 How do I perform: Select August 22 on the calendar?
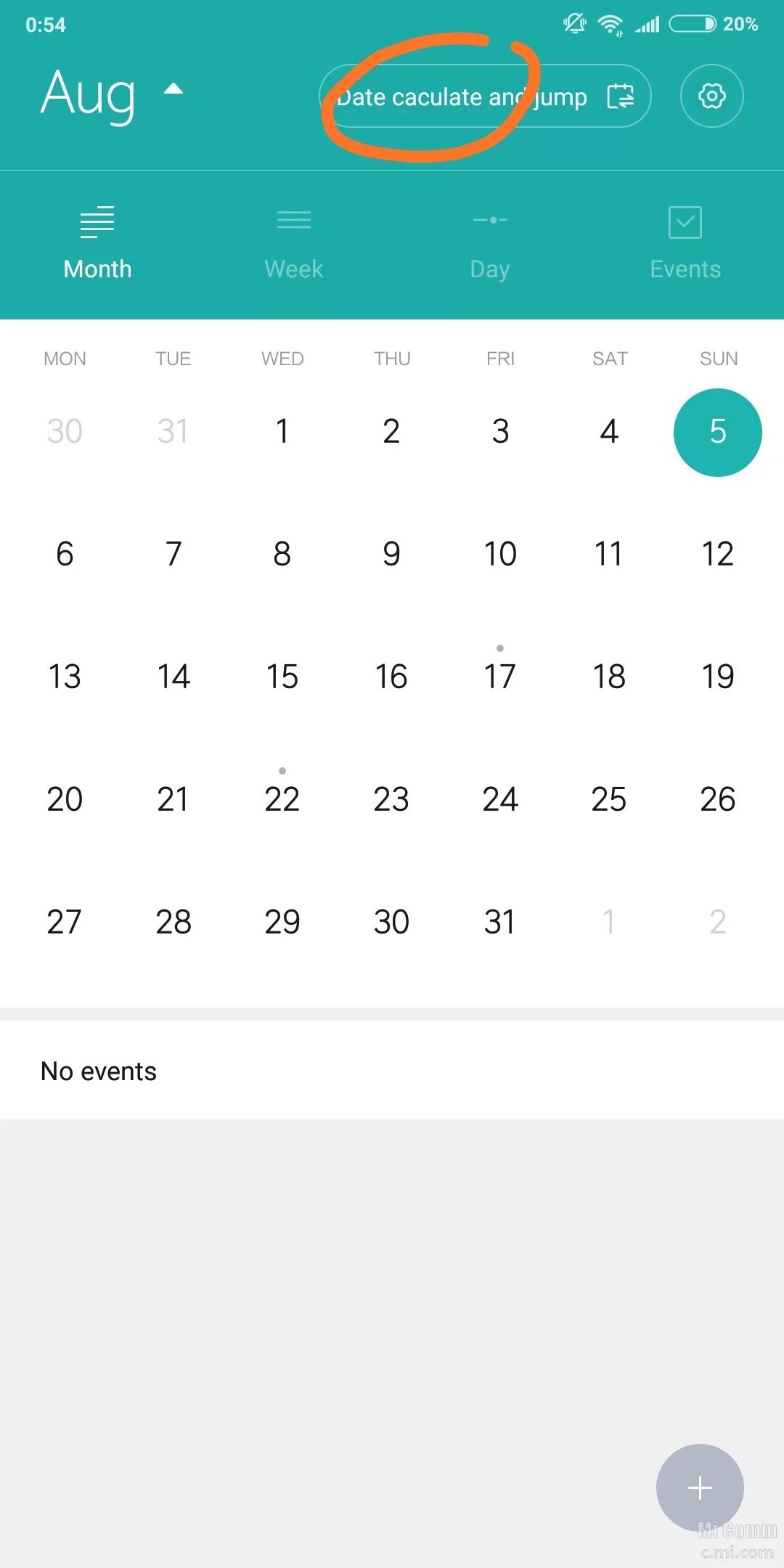(282, 799)
